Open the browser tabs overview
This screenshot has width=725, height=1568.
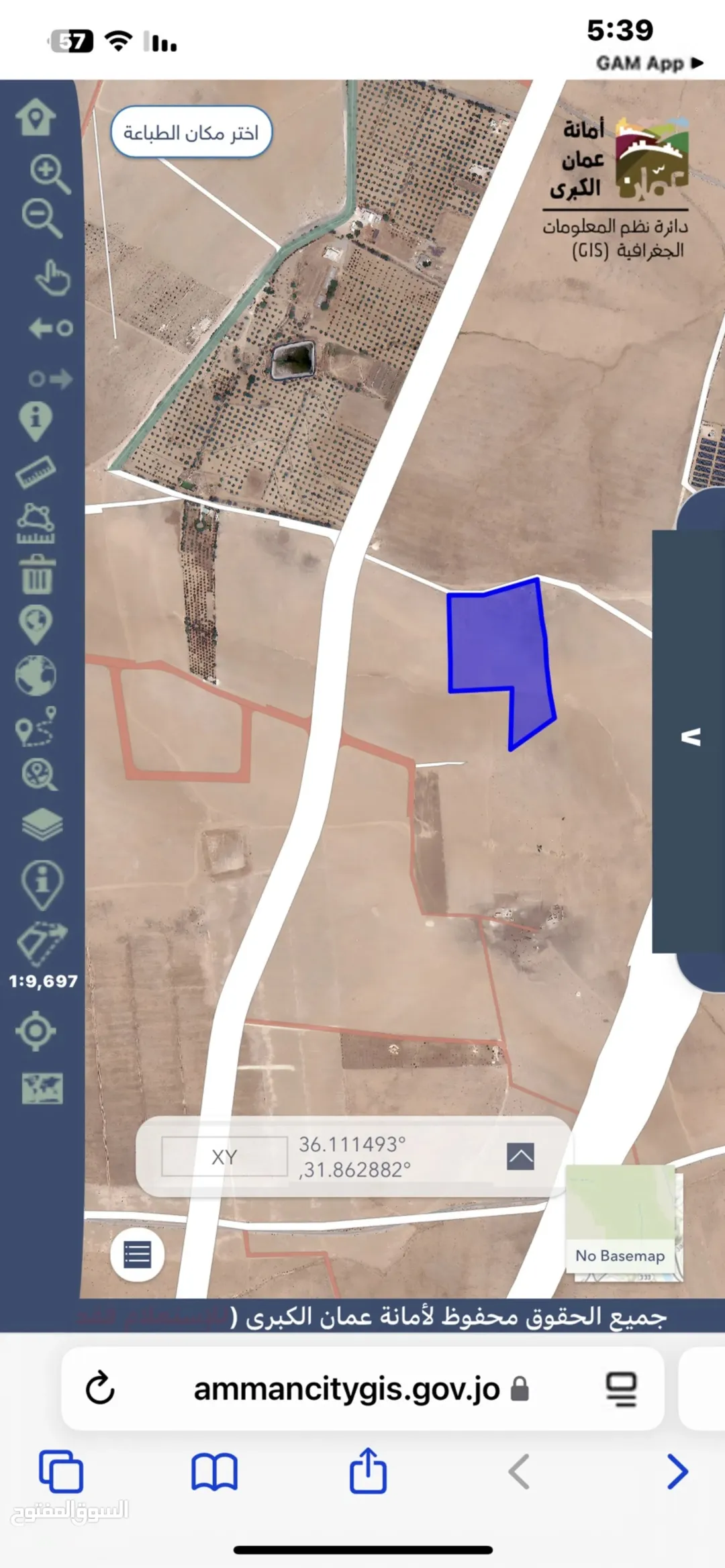[61, 1471]
